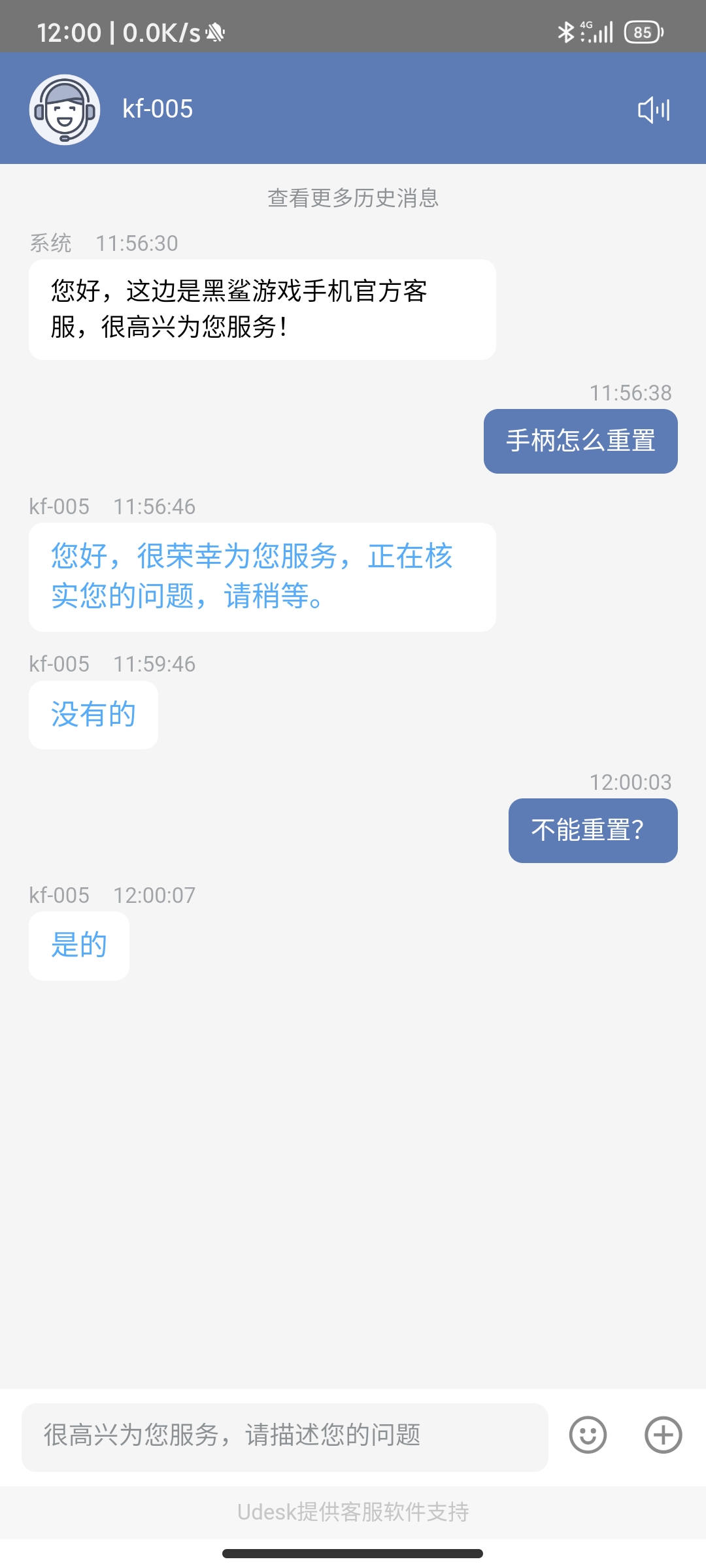This screenshot has width=706, height=1568.
Task: Toggle the speaker sound icon
Action: click(654, 110)
